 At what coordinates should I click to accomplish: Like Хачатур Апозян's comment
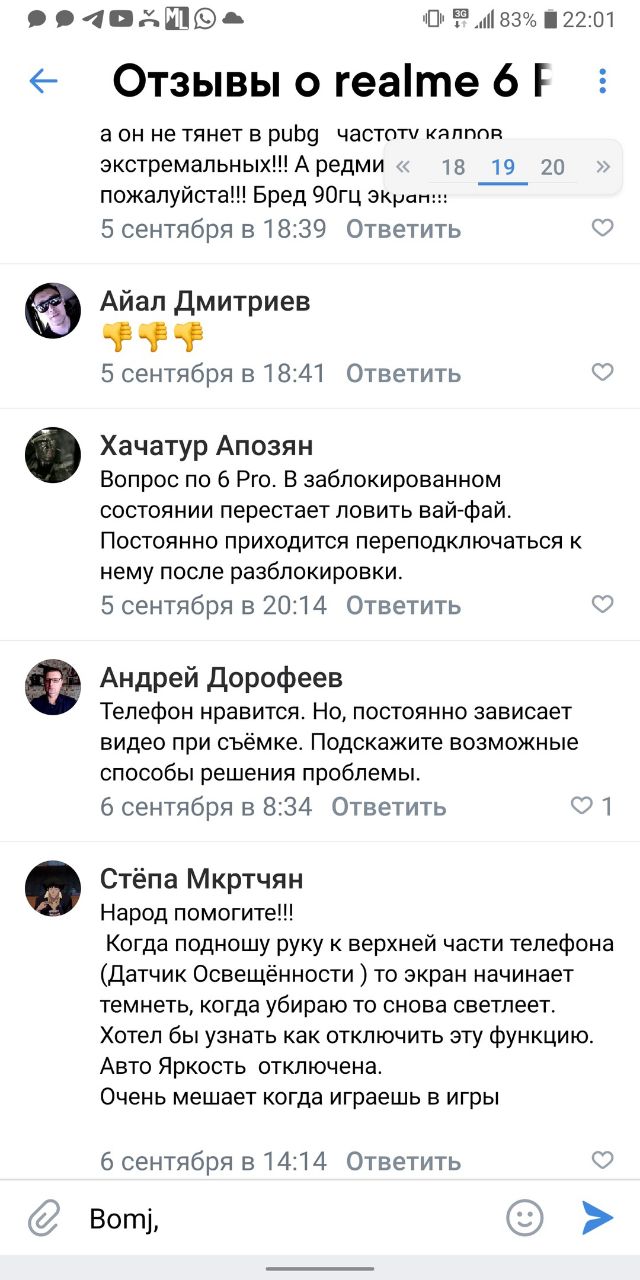[602, 605]
